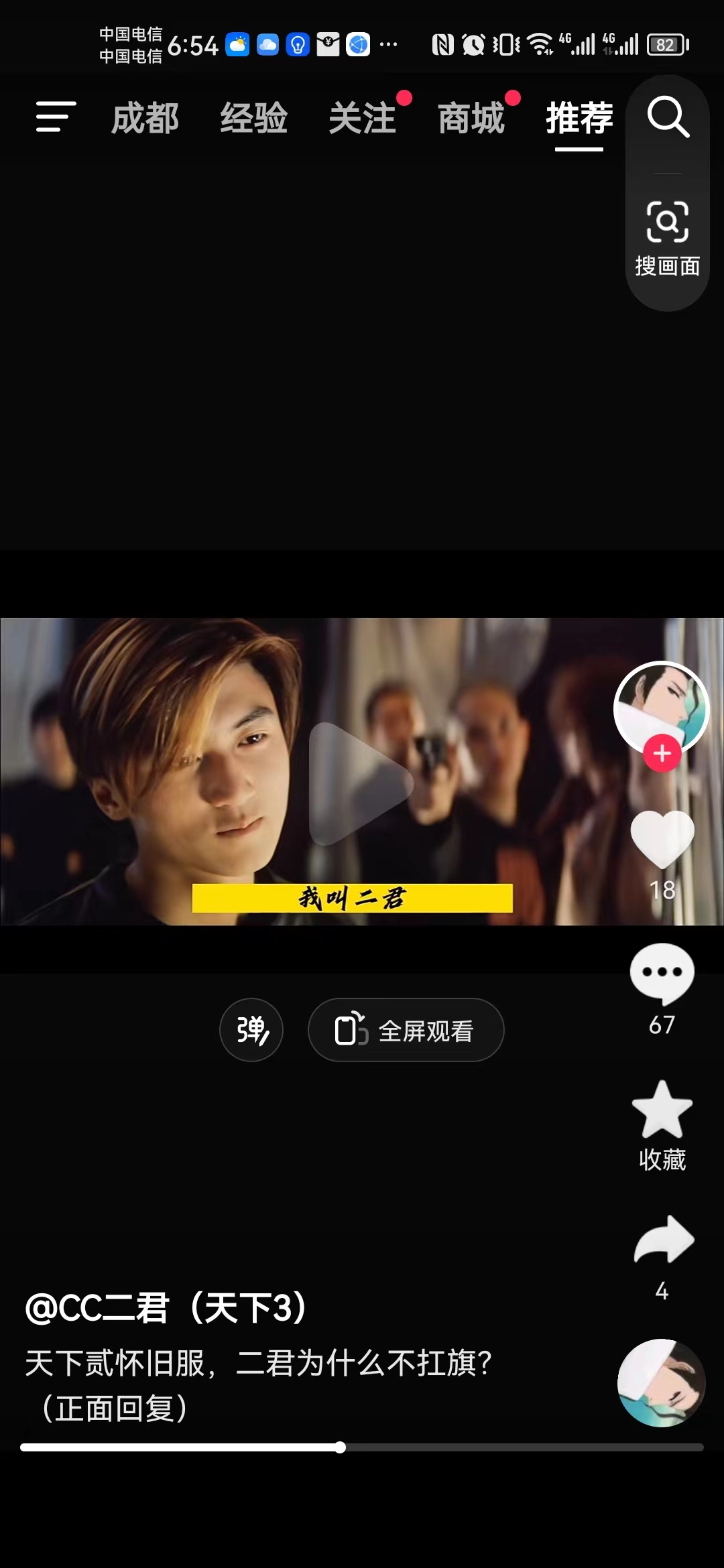Open the 关注 feed tab
Screen dimensions: 724x1568
pos(363,119)
